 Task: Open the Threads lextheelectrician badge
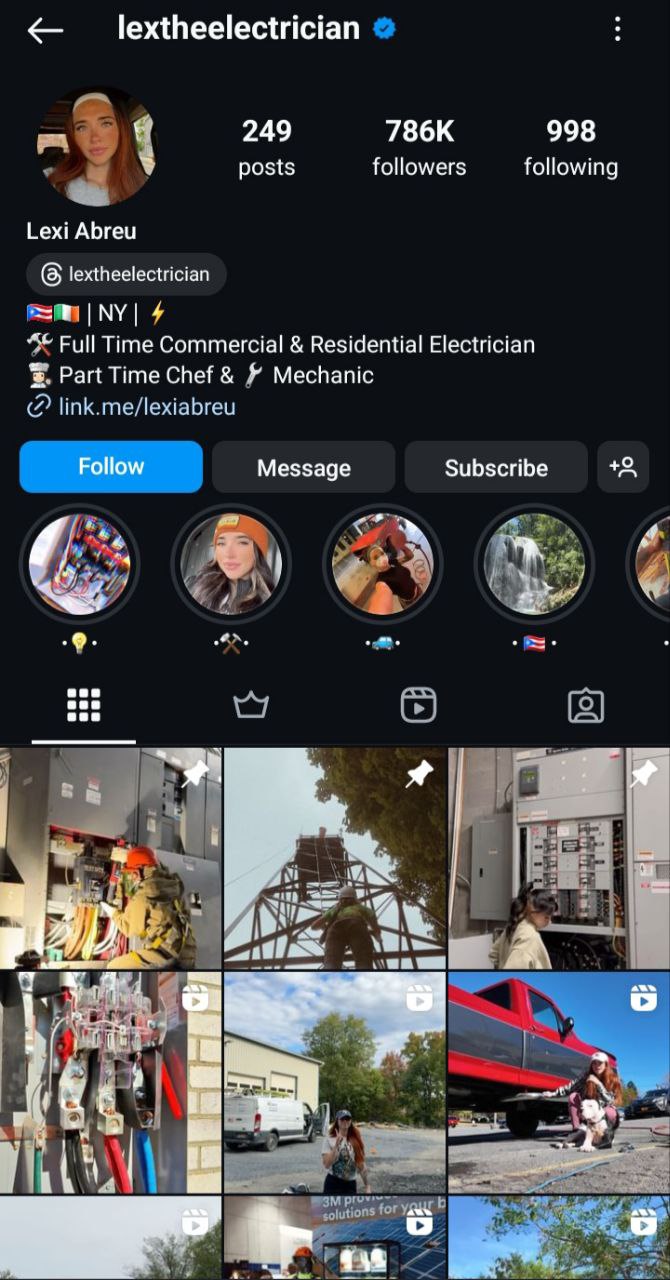pos(126,274)
